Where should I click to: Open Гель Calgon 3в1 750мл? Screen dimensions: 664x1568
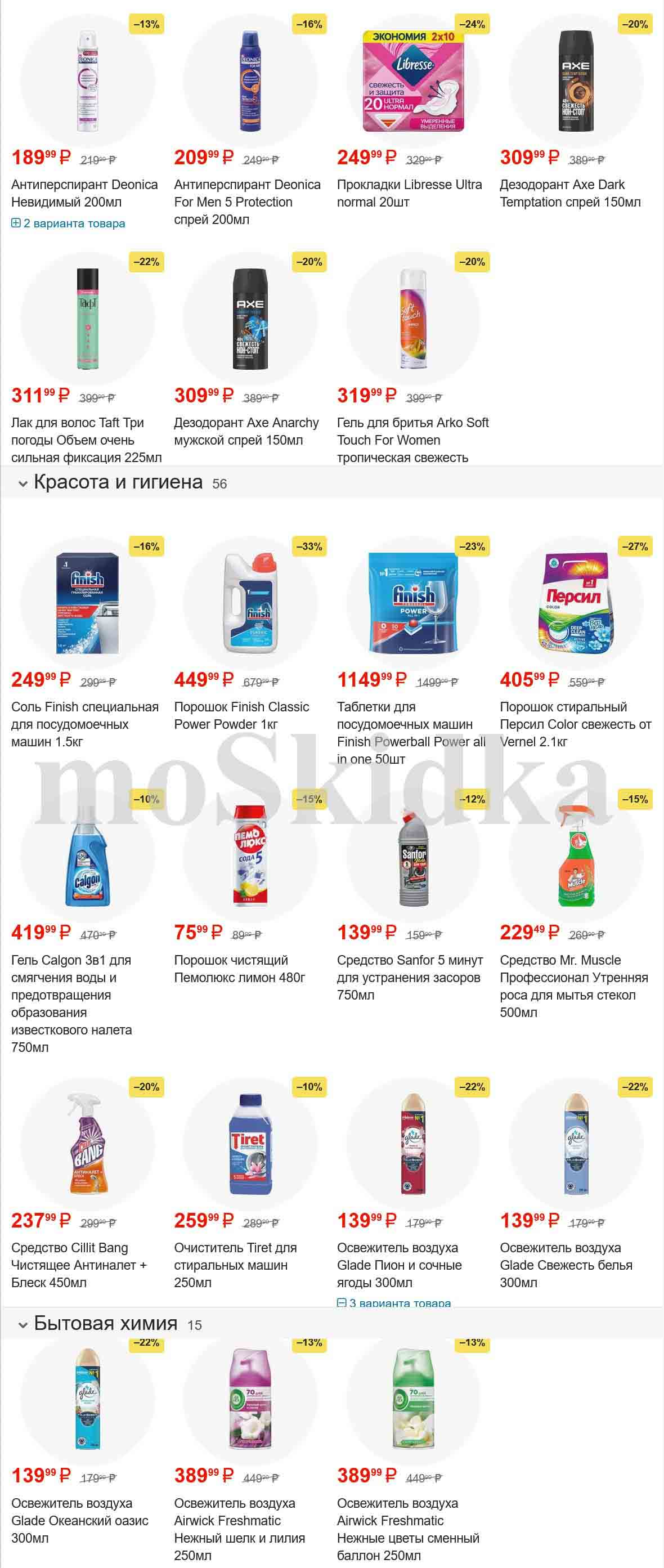click(x=71, y=1002)
